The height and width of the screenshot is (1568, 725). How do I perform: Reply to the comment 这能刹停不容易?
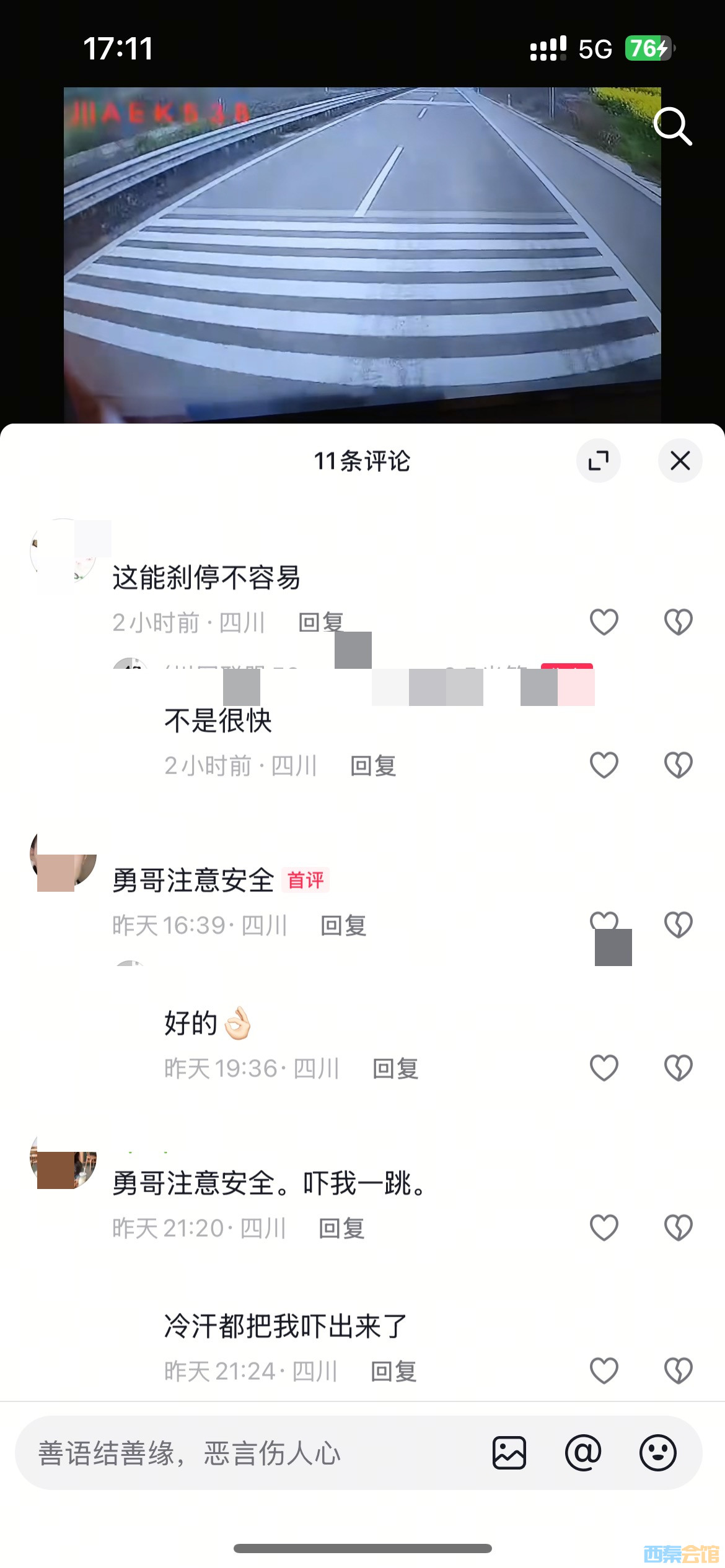(320, 622)
